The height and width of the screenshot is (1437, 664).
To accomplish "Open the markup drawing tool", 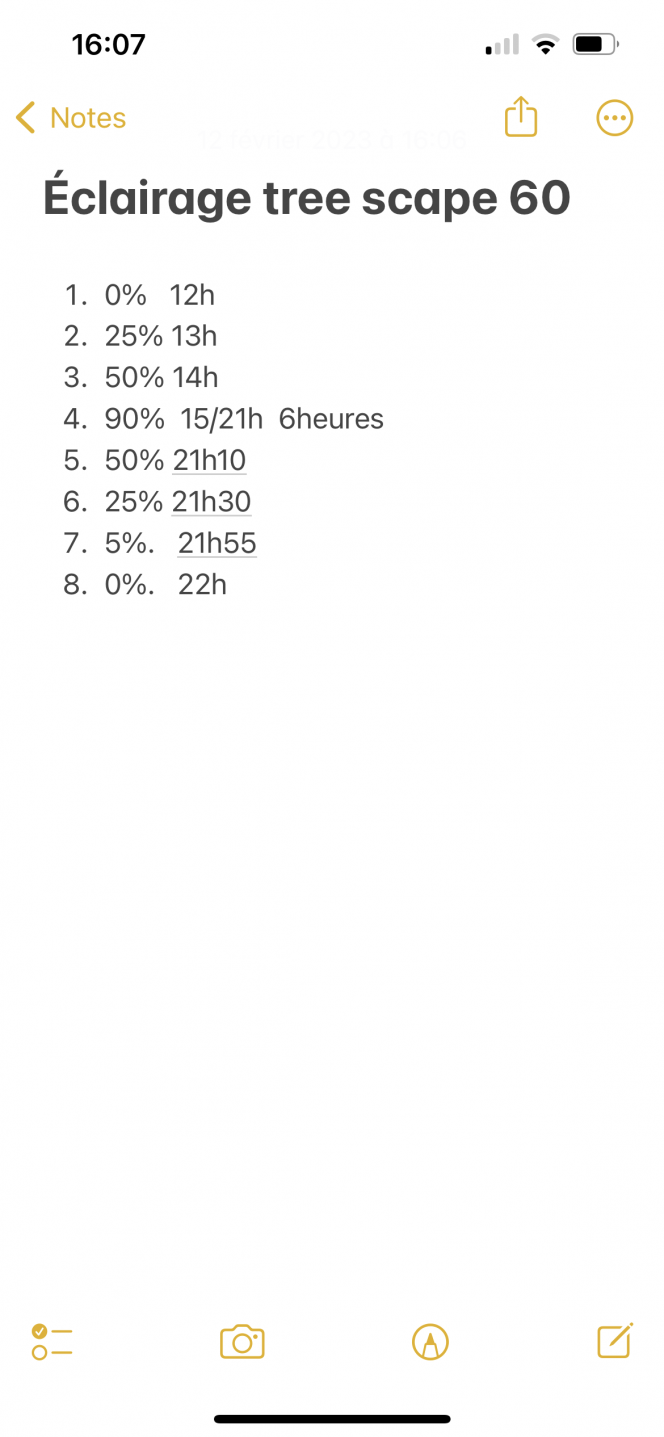I will (431, 1341).
